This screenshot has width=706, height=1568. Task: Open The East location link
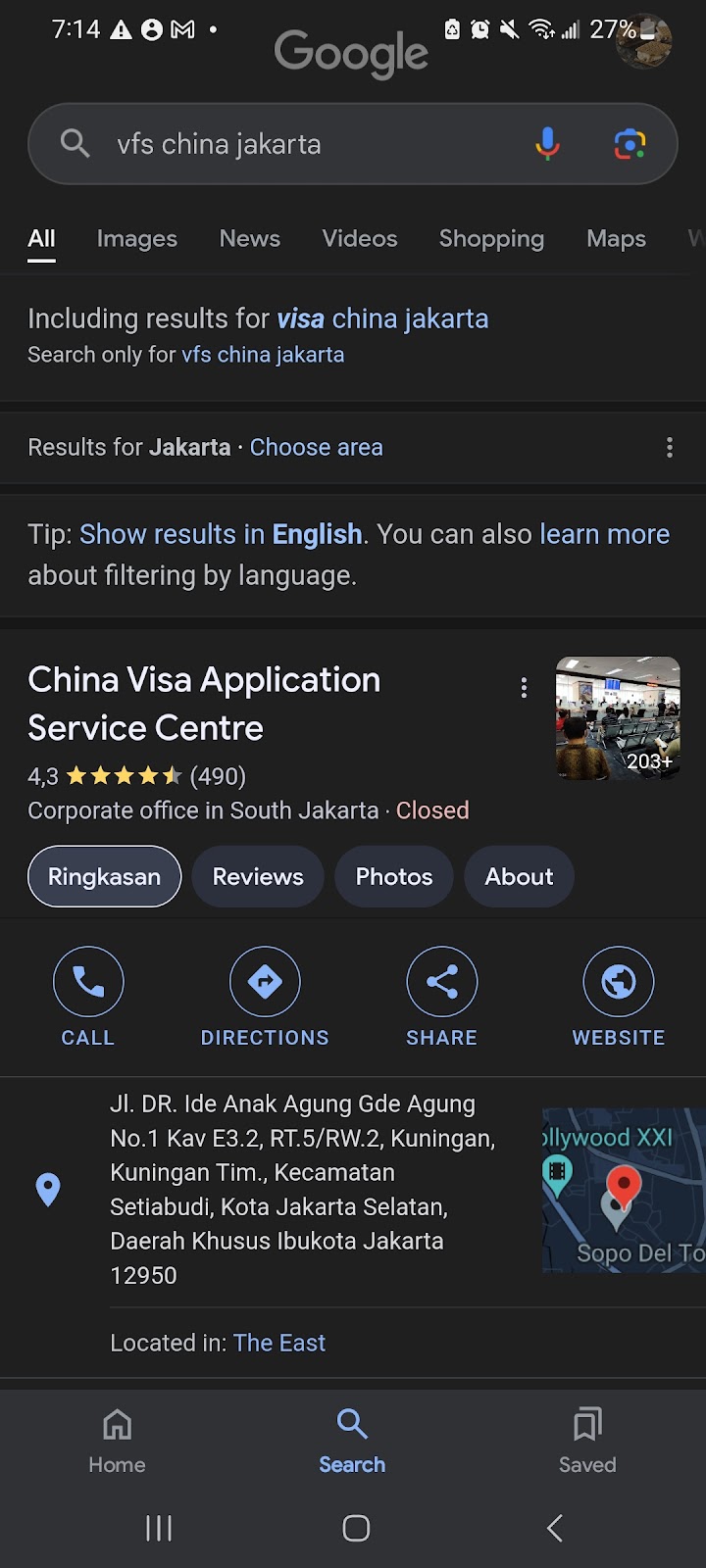278,1343
